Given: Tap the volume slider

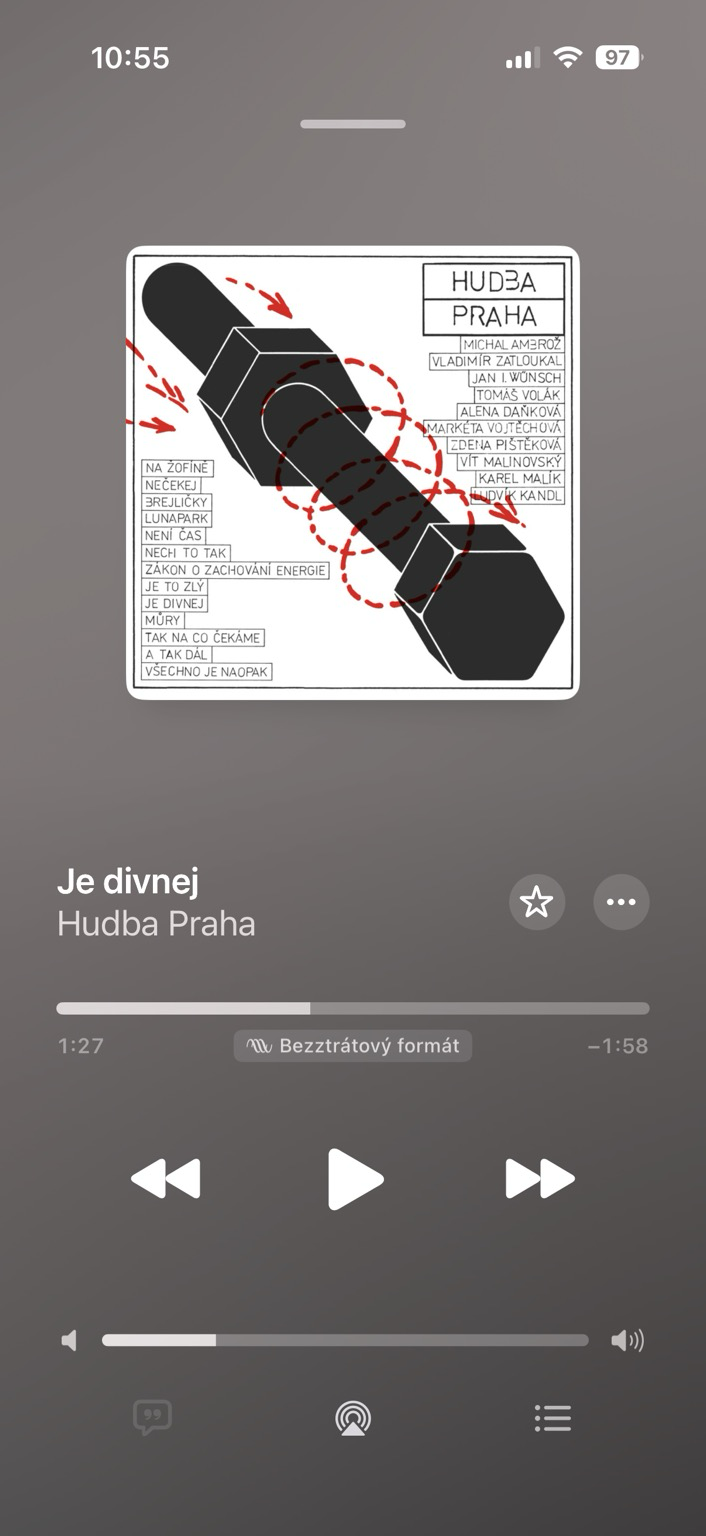Looking at the screenshot, I should click(x=345, y=1340).
